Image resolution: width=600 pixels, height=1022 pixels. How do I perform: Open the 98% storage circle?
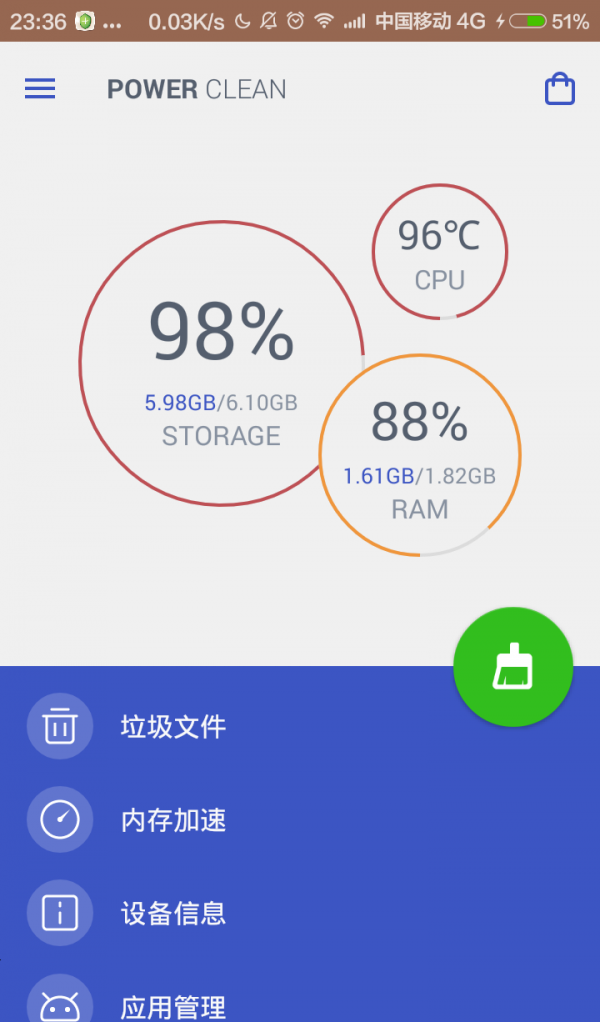221,363
